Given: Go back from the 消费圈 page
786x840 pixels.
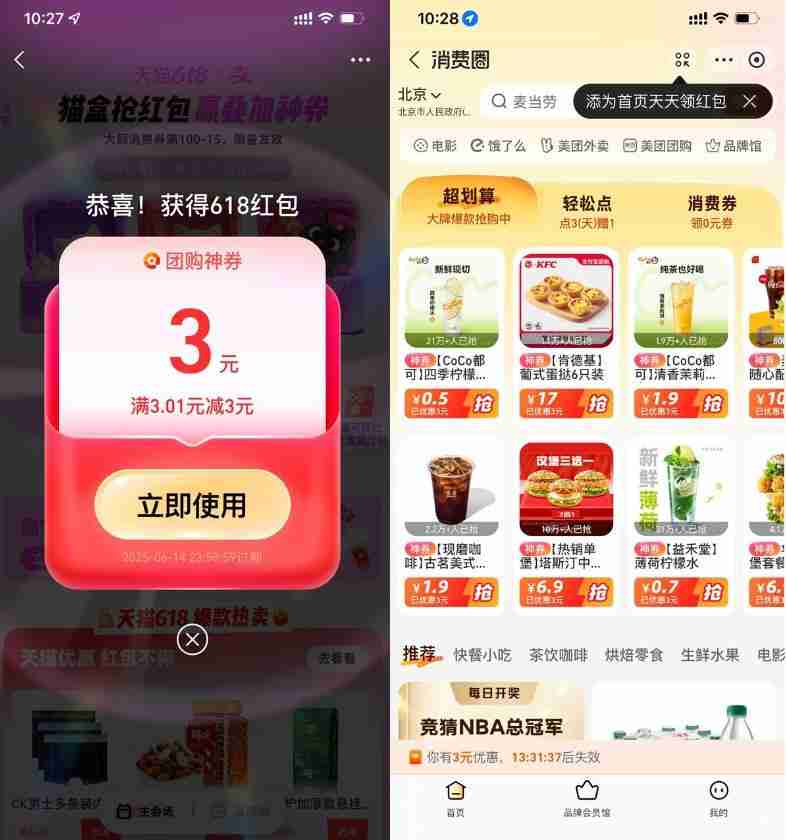Looking at the screenshot, I should (414, 60).
